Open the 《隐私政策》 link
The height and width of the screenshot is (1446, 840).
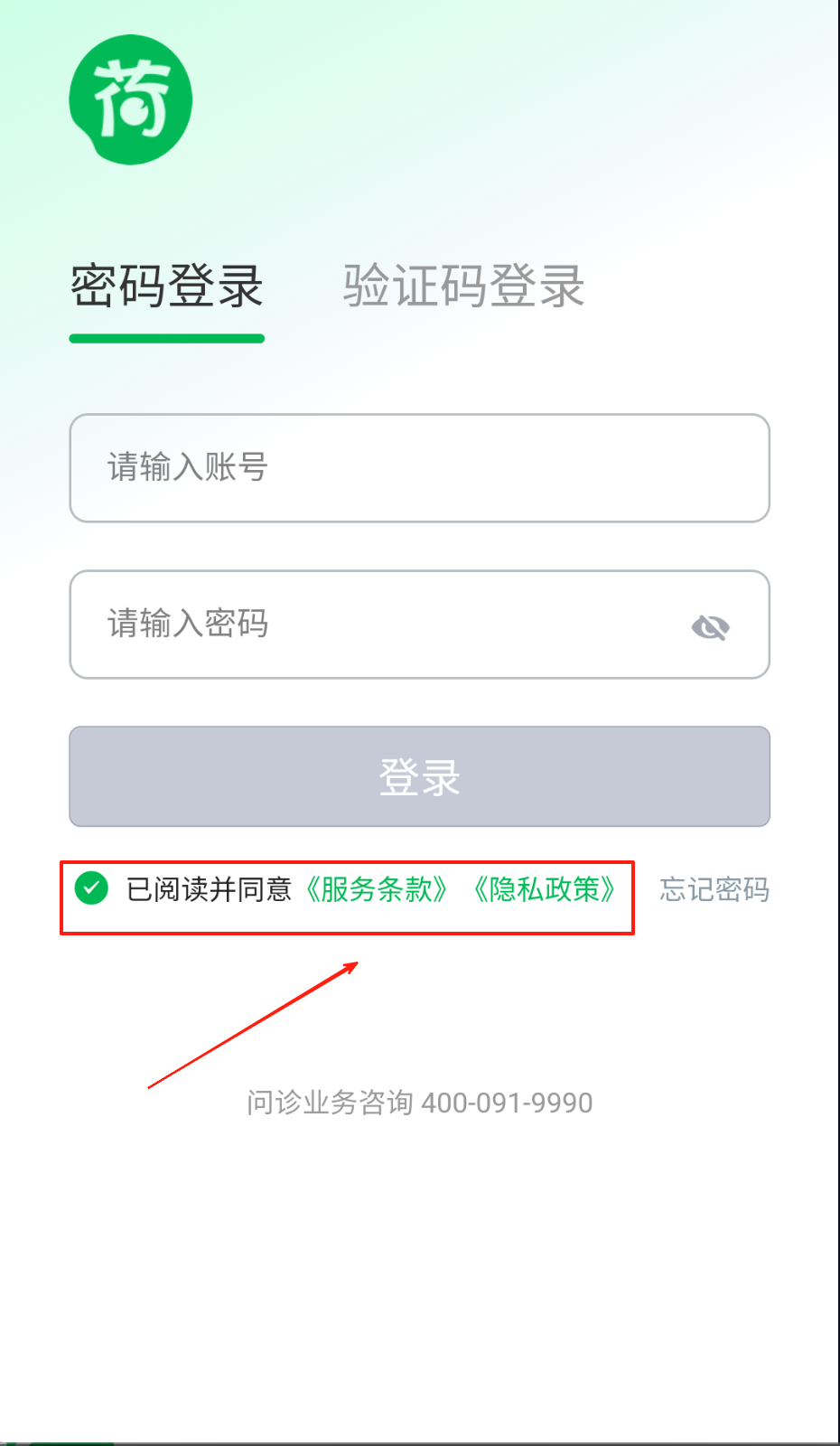click(x=545, y=889)
